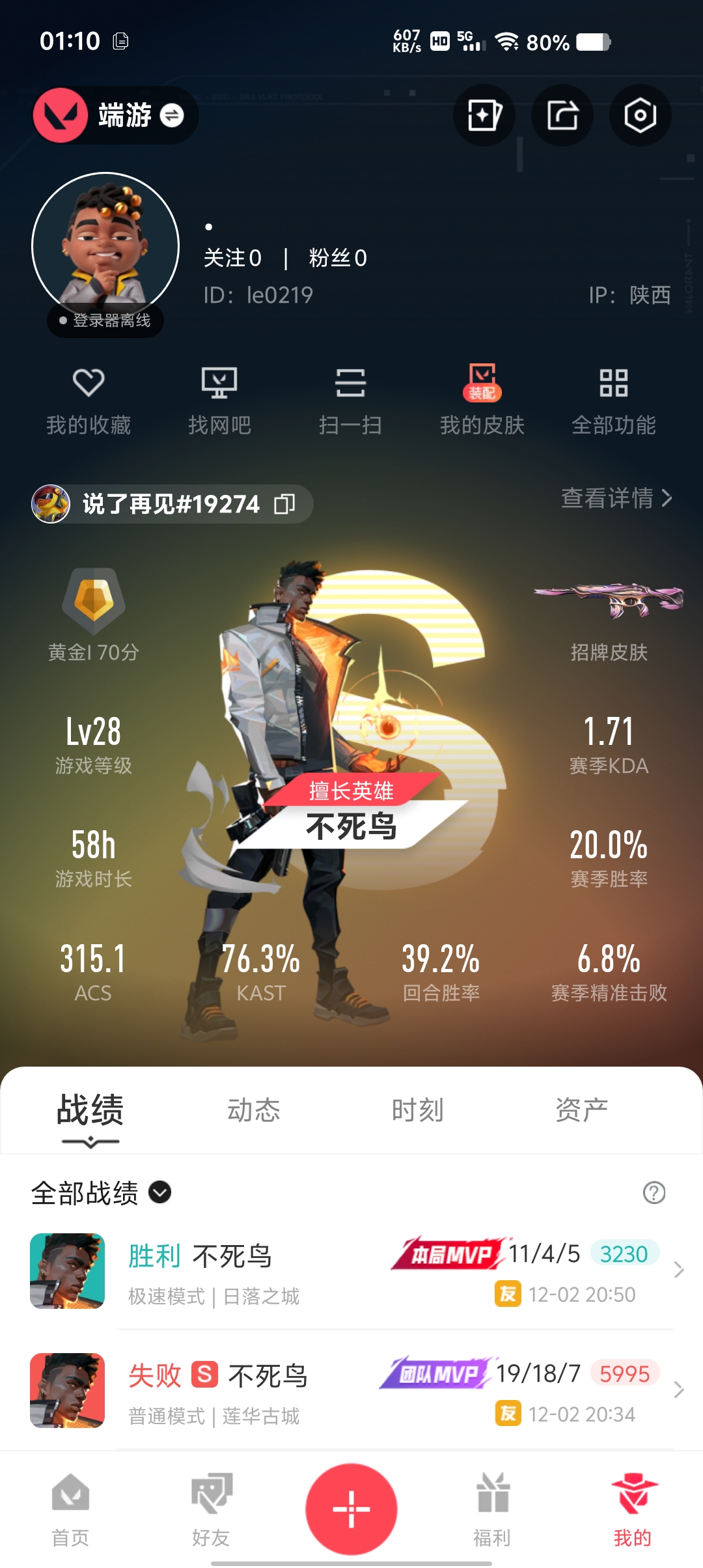The image size is (703, 1568).
Task: Switch to the 资产 tab
Action: click(581, 1110)
